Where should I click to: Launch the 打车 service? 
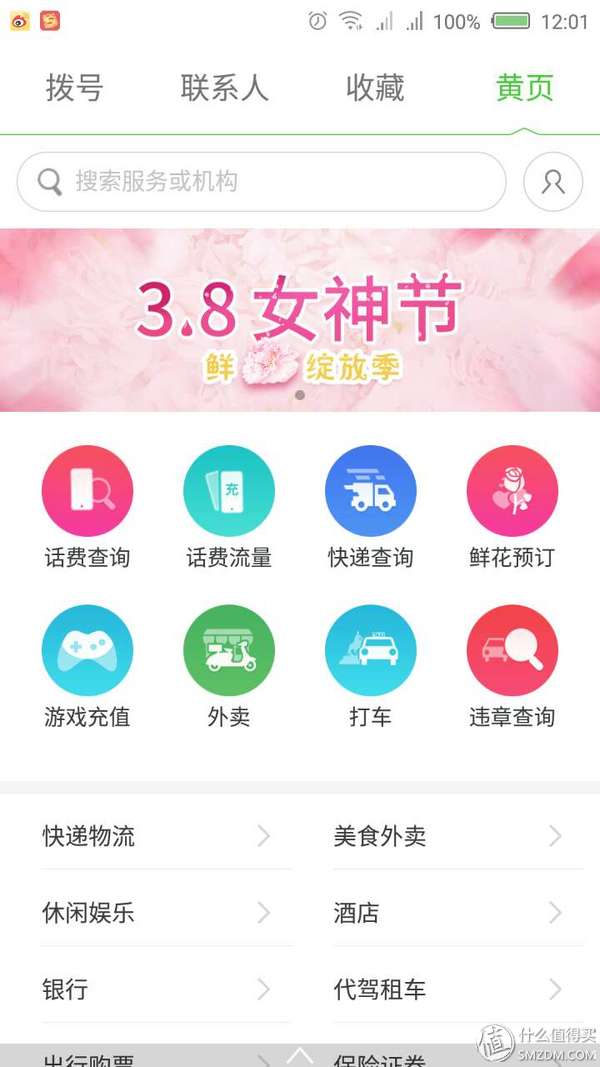pos(371,651)
